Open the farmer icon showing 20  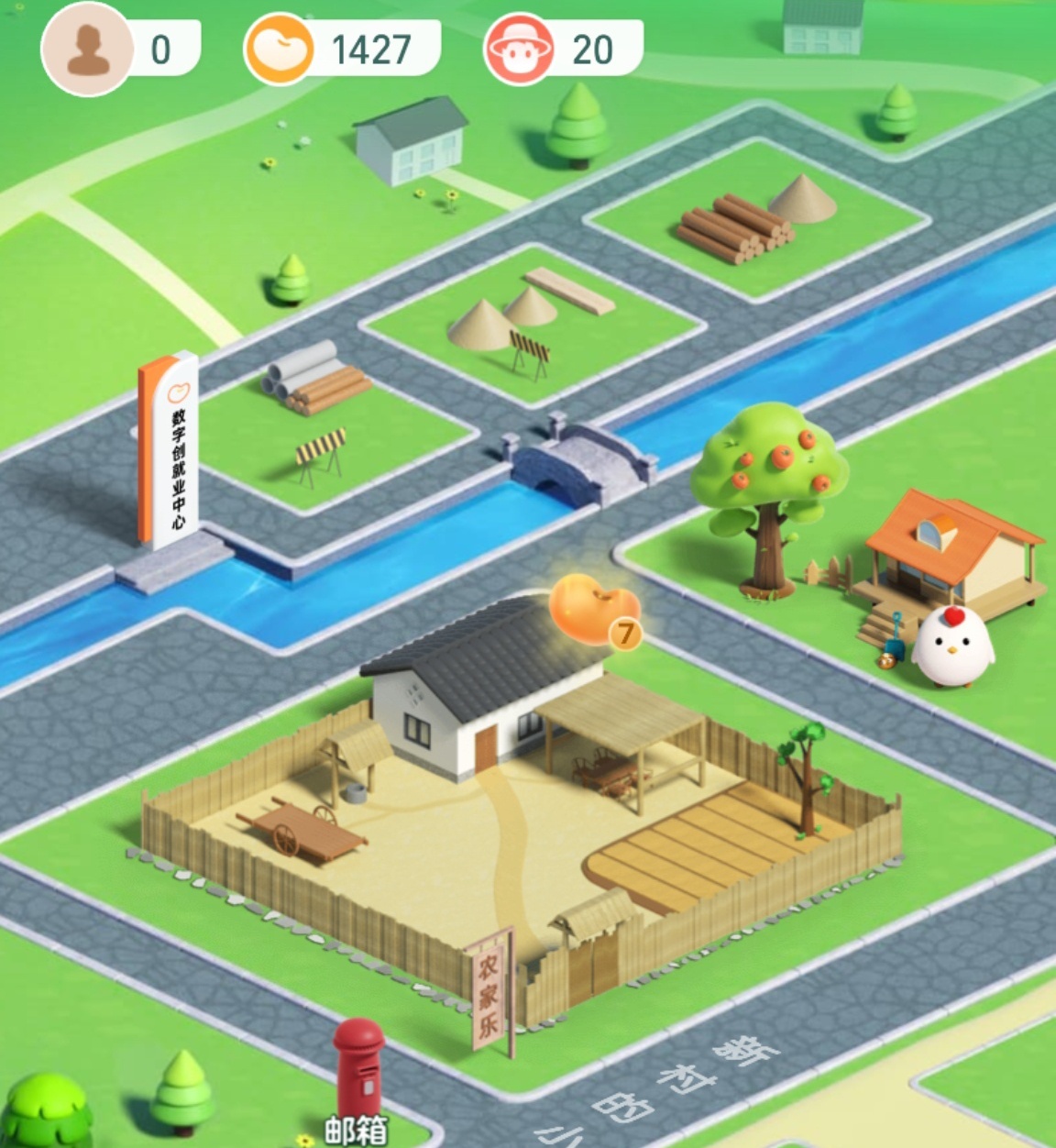562,50
